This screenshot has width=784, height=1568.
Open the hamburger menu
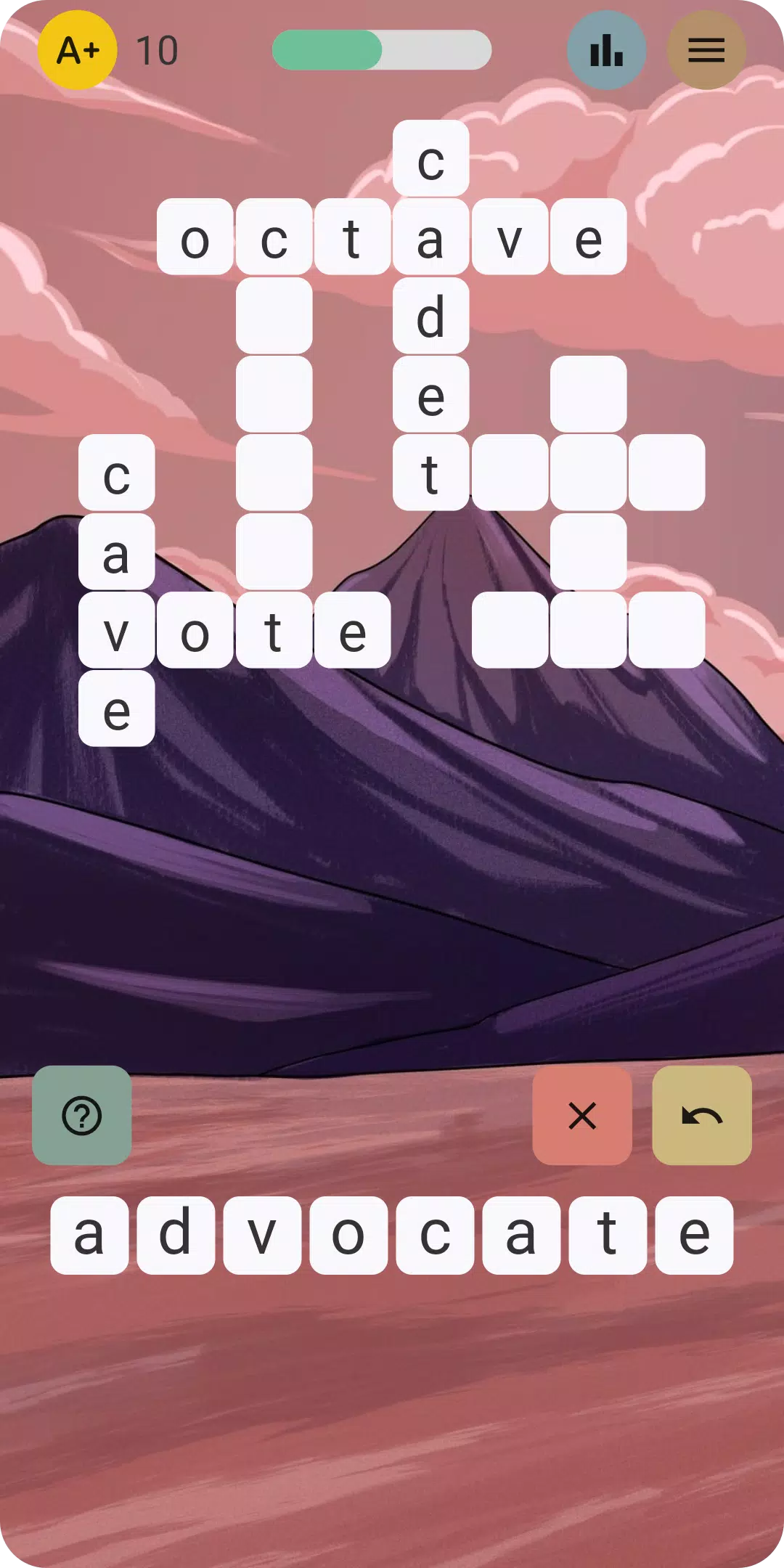(x=706, y=50)
